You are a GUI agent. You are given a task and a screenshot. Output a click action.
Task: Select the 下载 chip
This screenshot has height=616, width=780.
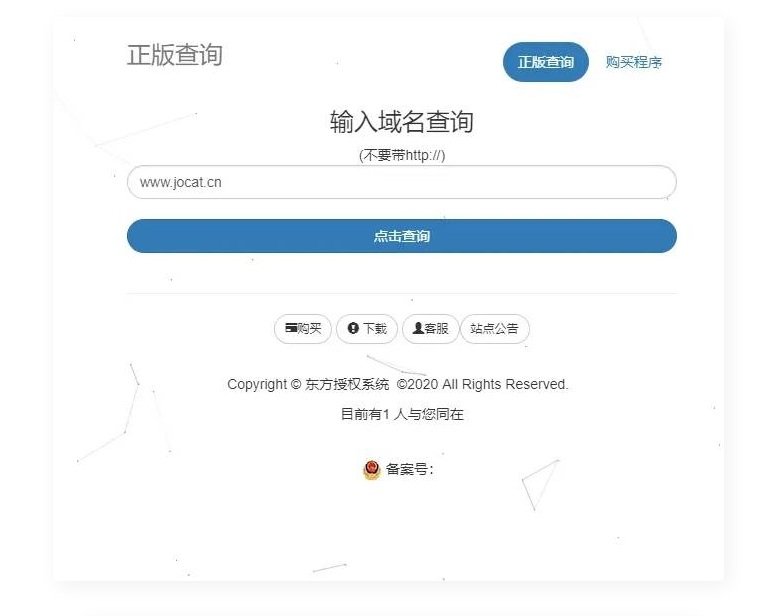coord(367,328)
